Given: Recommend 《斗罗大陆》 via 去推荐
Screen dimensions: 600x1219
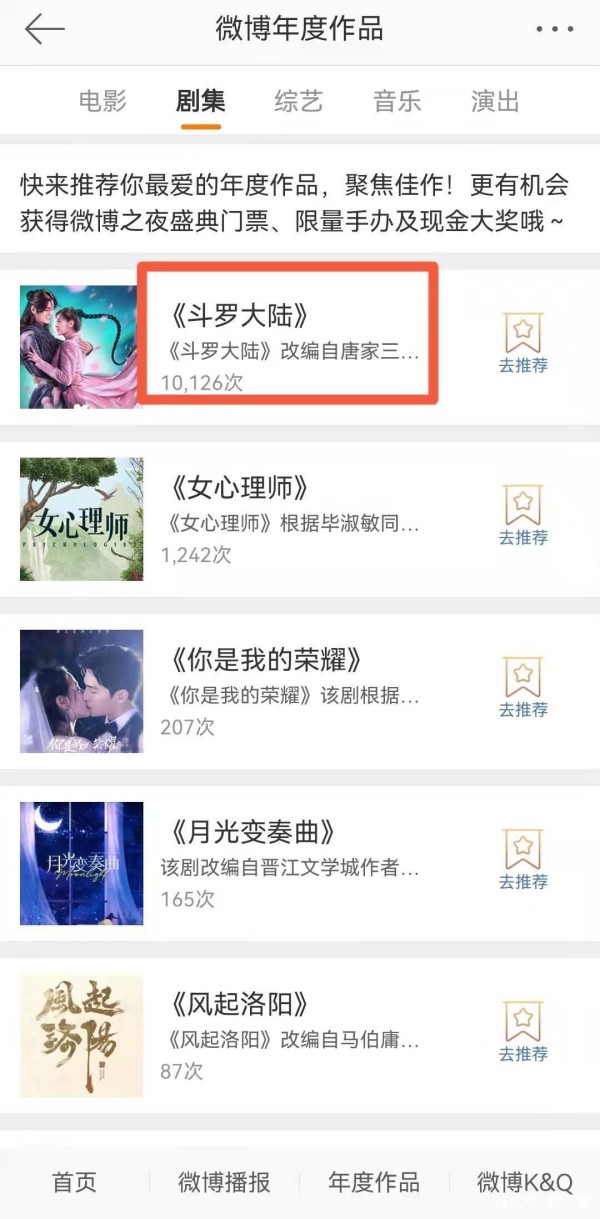Looking at the screenshot, I should (x=523, y=344).
